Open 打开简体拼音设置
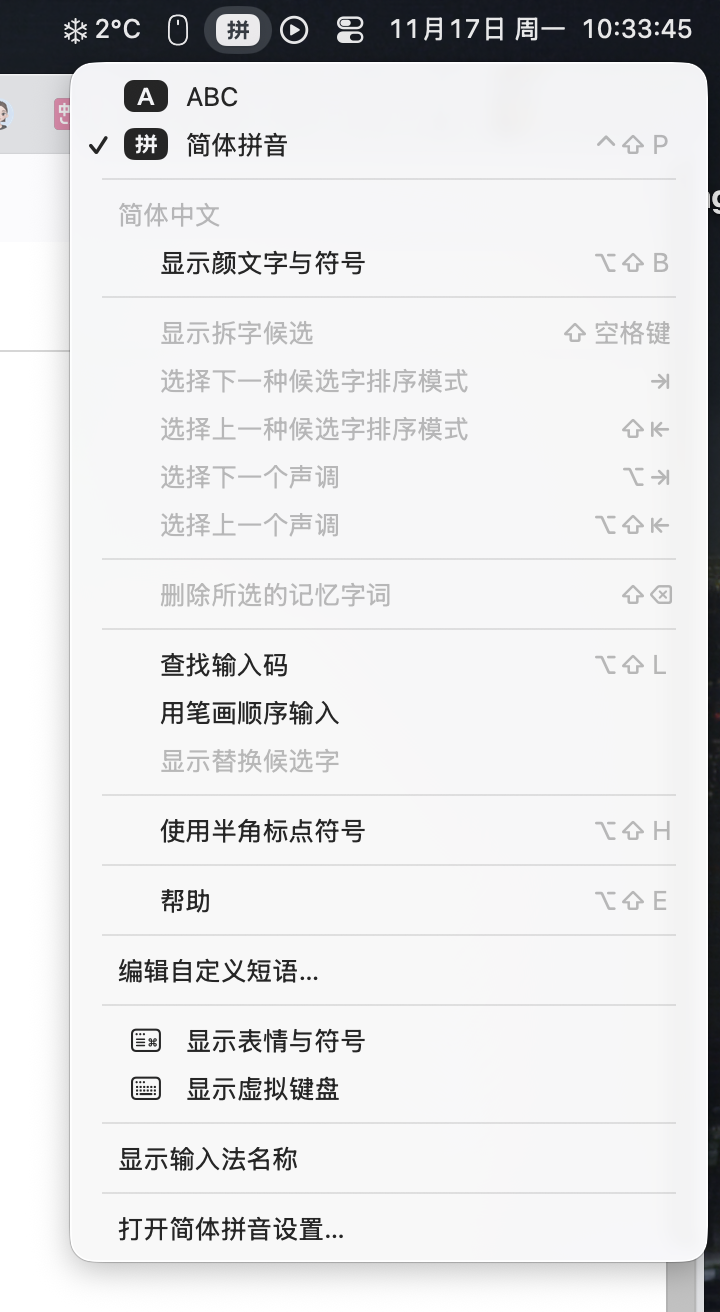This screenshot has height=1312, width=720. [x=231, y=1230]
